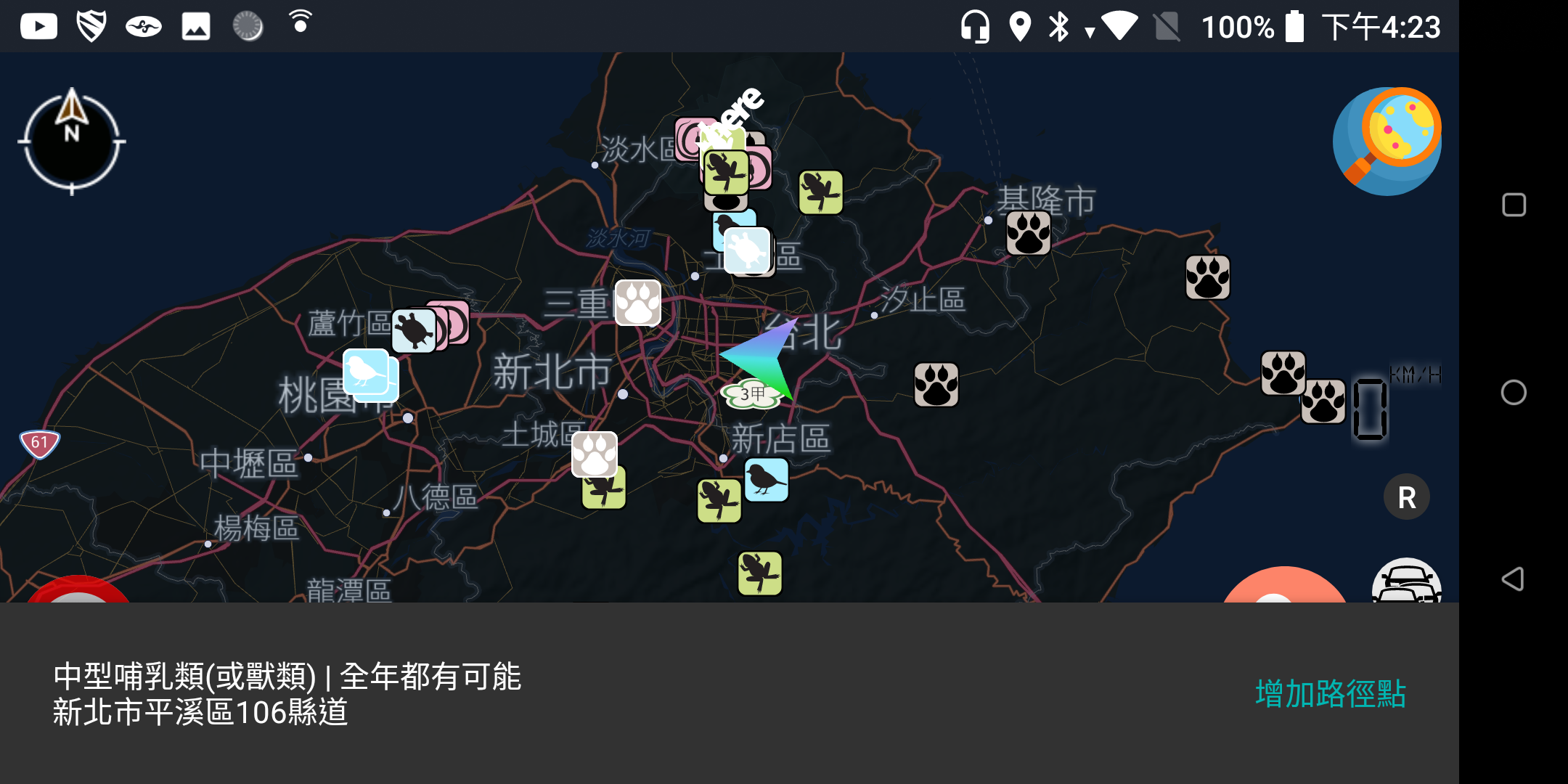Select the white bird marker near 桃園
The image size is (1568, 784).
pyautogui.click(x=365, y=372)
